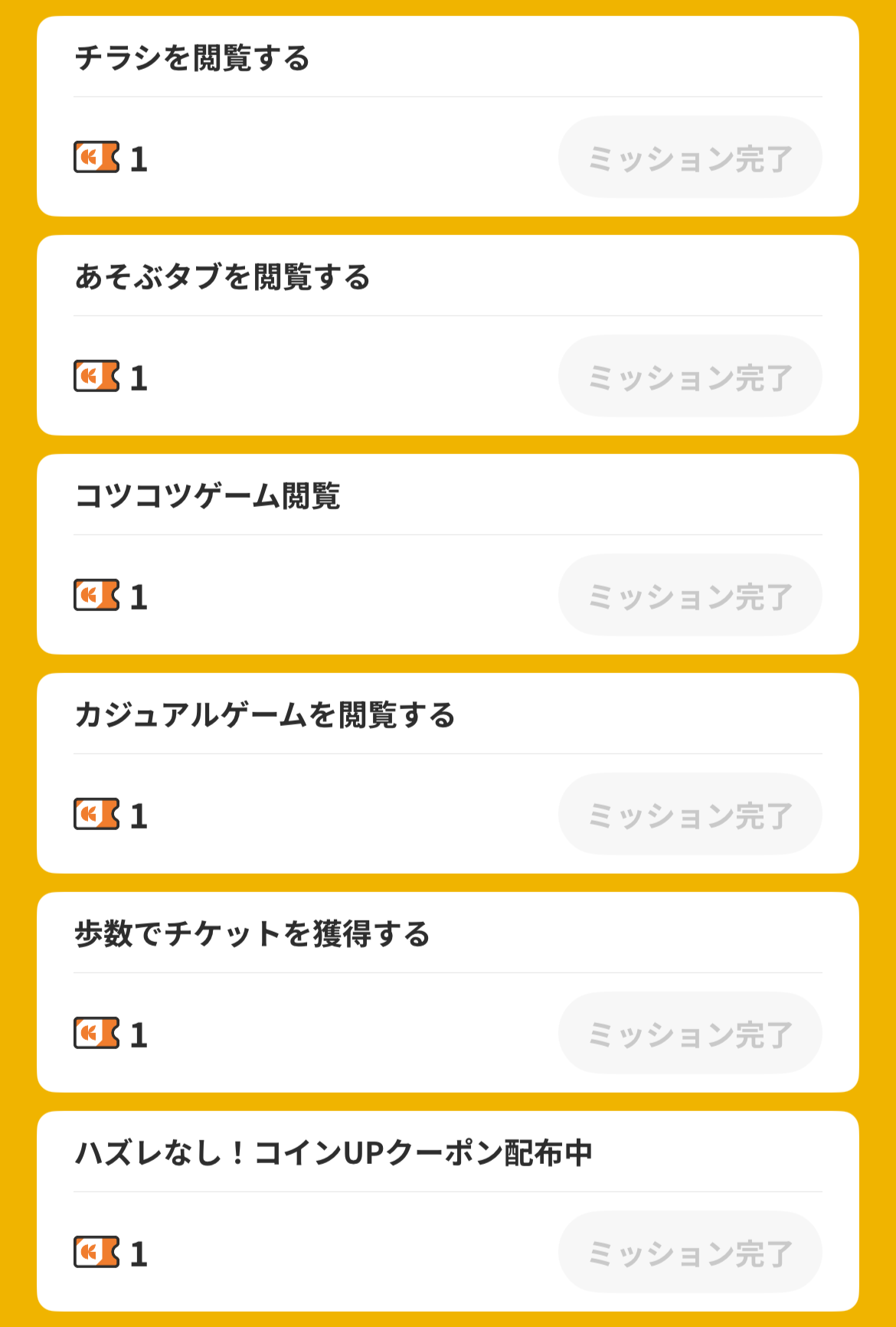Tap ミッション完了 under カジュアルゲームを閲覧する
Viewport: 896px width, 1327px height.
[x=690, y=815]
